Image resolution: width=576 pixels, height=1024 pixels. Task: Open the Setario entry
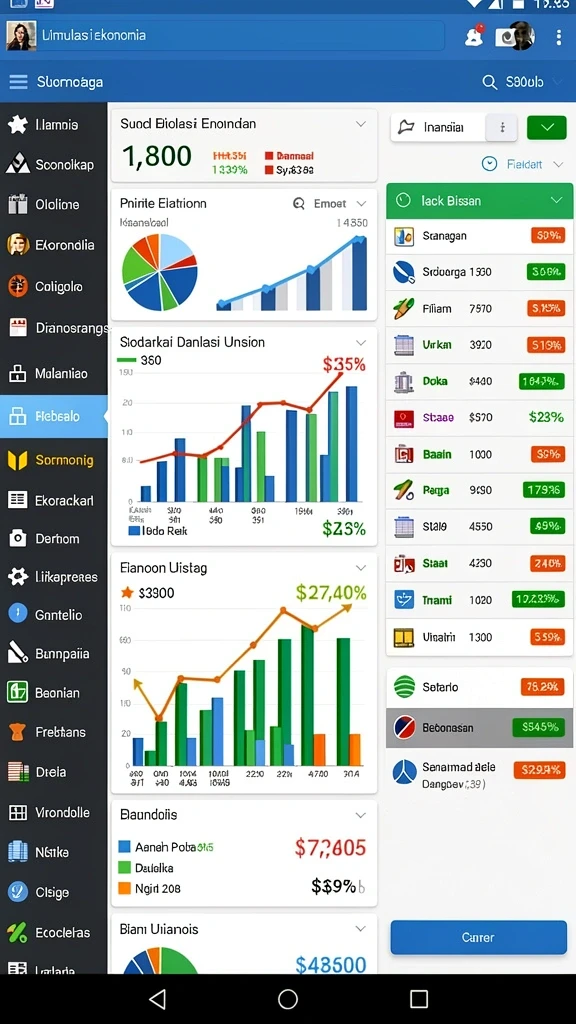click(480, 687)
